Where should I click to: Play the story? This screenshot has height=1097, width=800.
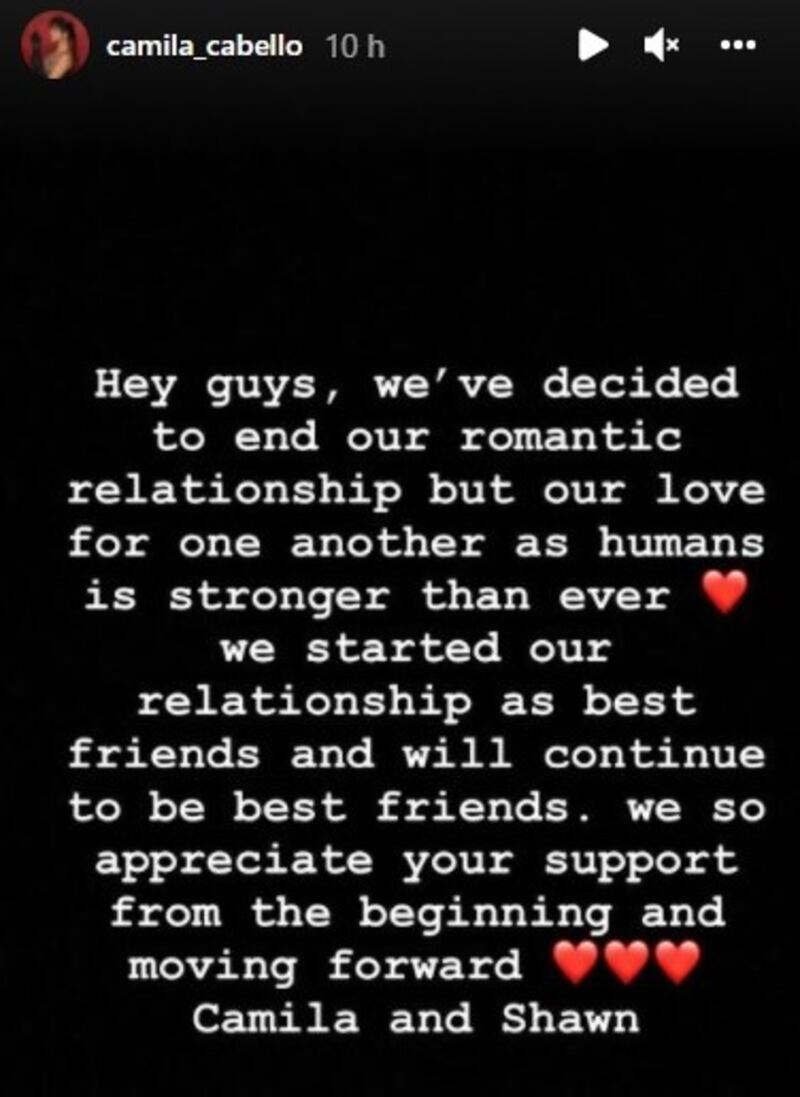(x=593, y=44)
